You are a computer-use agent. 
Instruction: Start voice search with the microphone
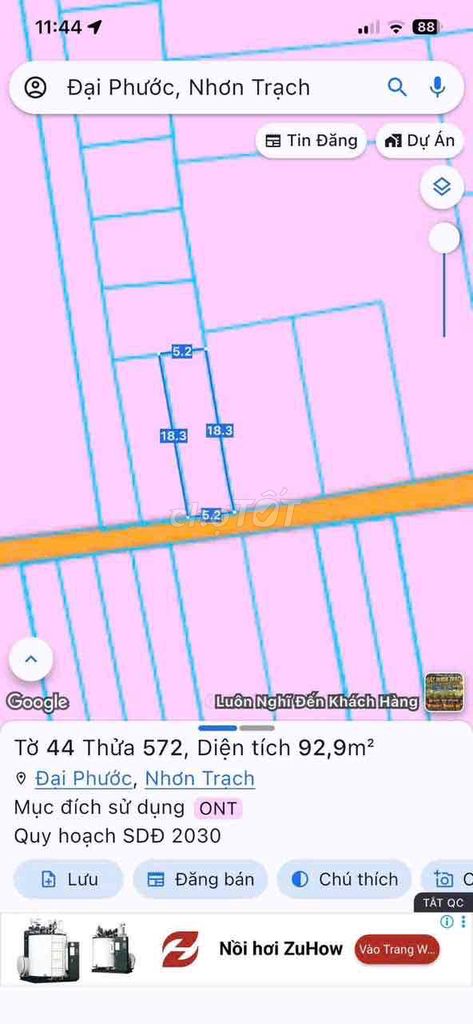pyautogui.click(x=437, y=87)
